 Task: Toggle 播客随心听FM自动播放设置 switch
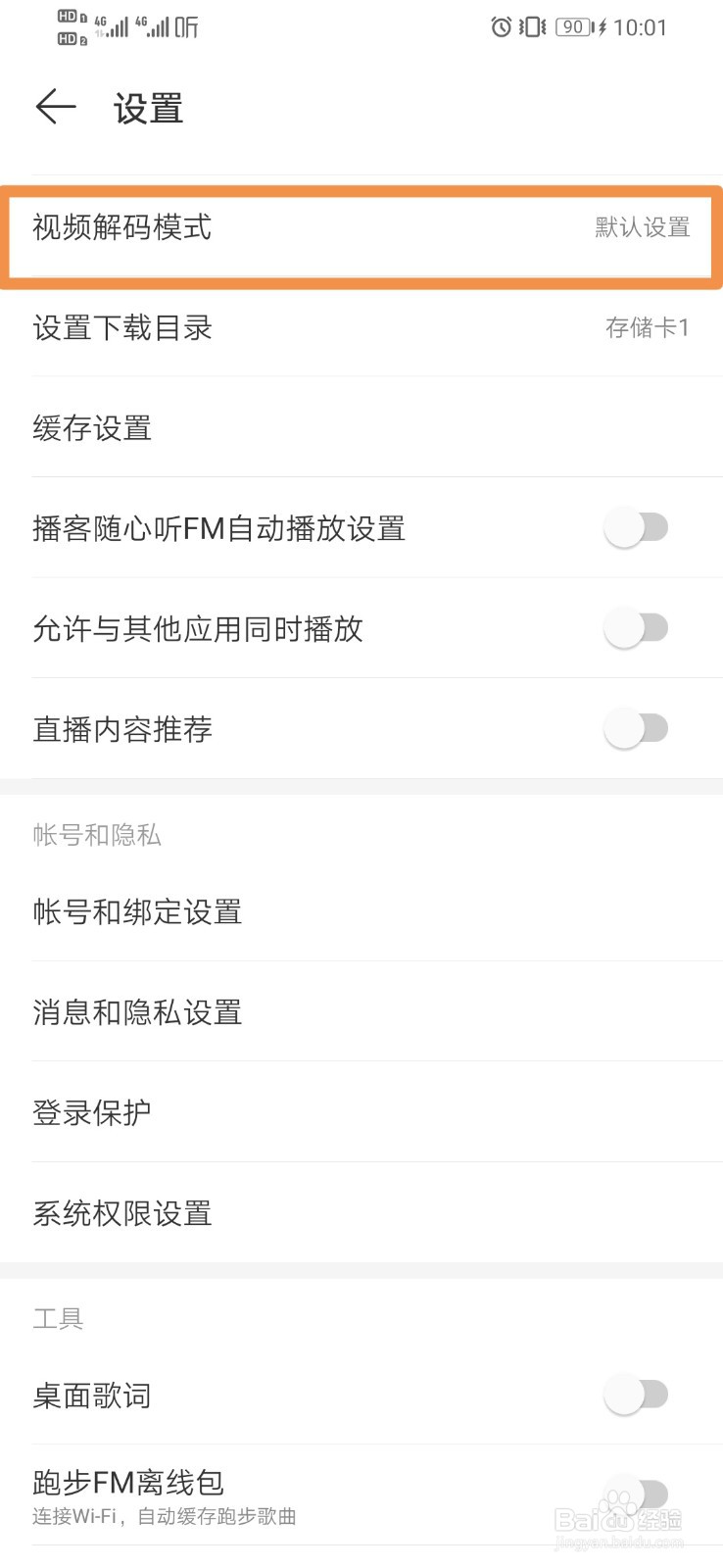click(636, 528)
